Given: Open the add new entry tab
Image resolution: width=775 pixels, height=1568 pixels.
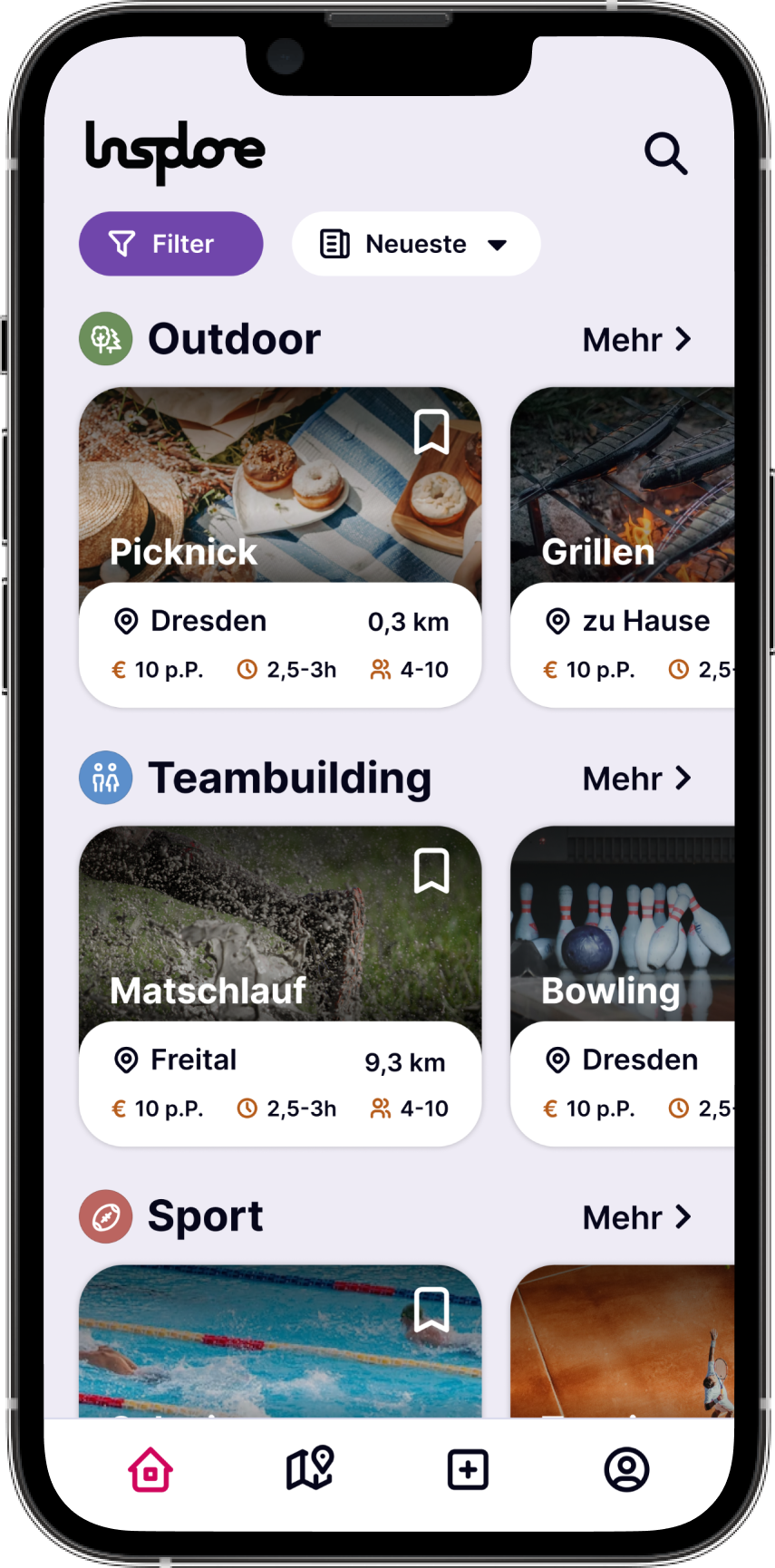Looking at the screenshot, I should click(468, 1469).
